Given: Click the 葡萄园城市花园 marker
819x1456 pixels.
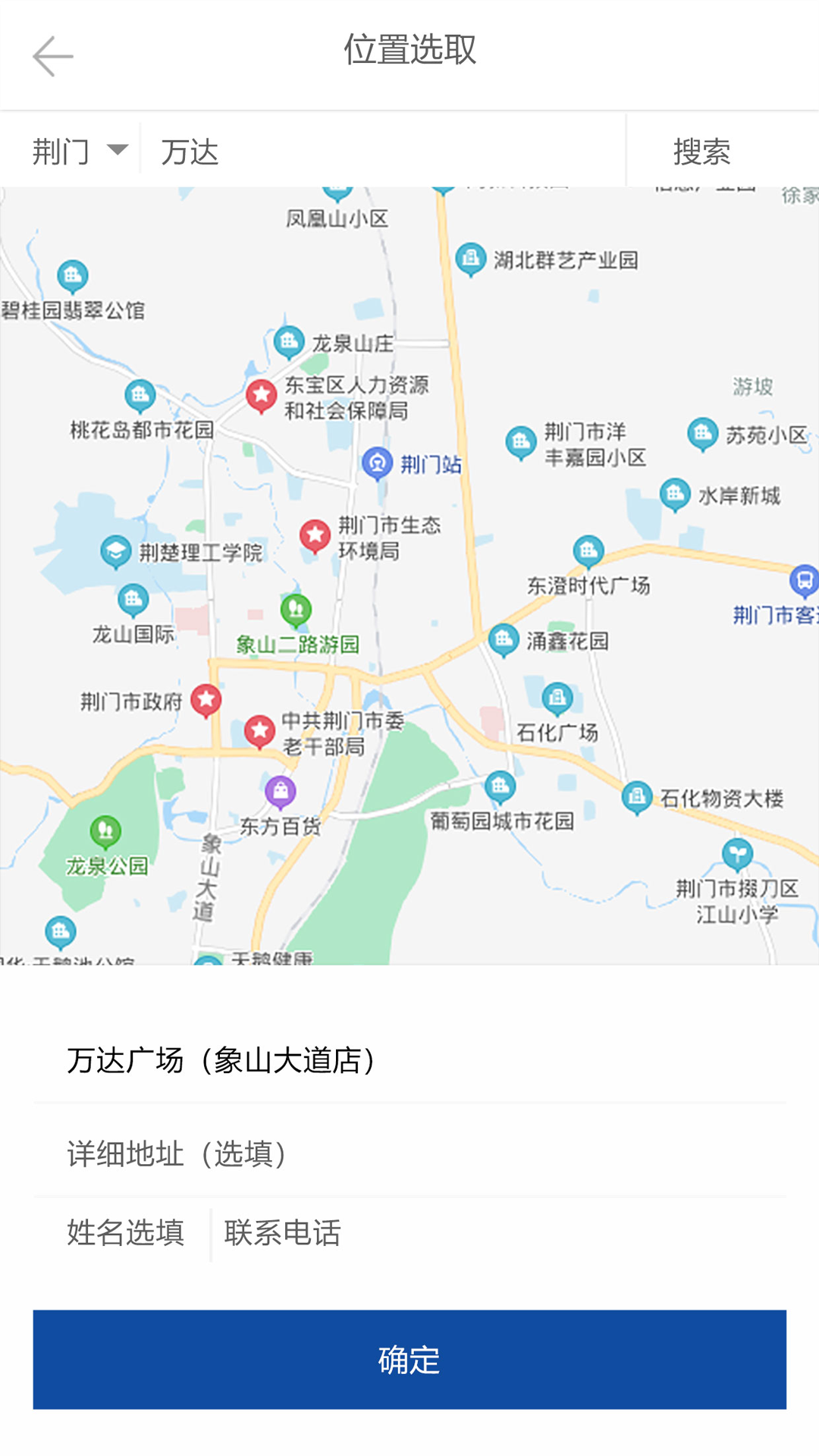Looking at the screenshot, I should (x=500, y=786).
